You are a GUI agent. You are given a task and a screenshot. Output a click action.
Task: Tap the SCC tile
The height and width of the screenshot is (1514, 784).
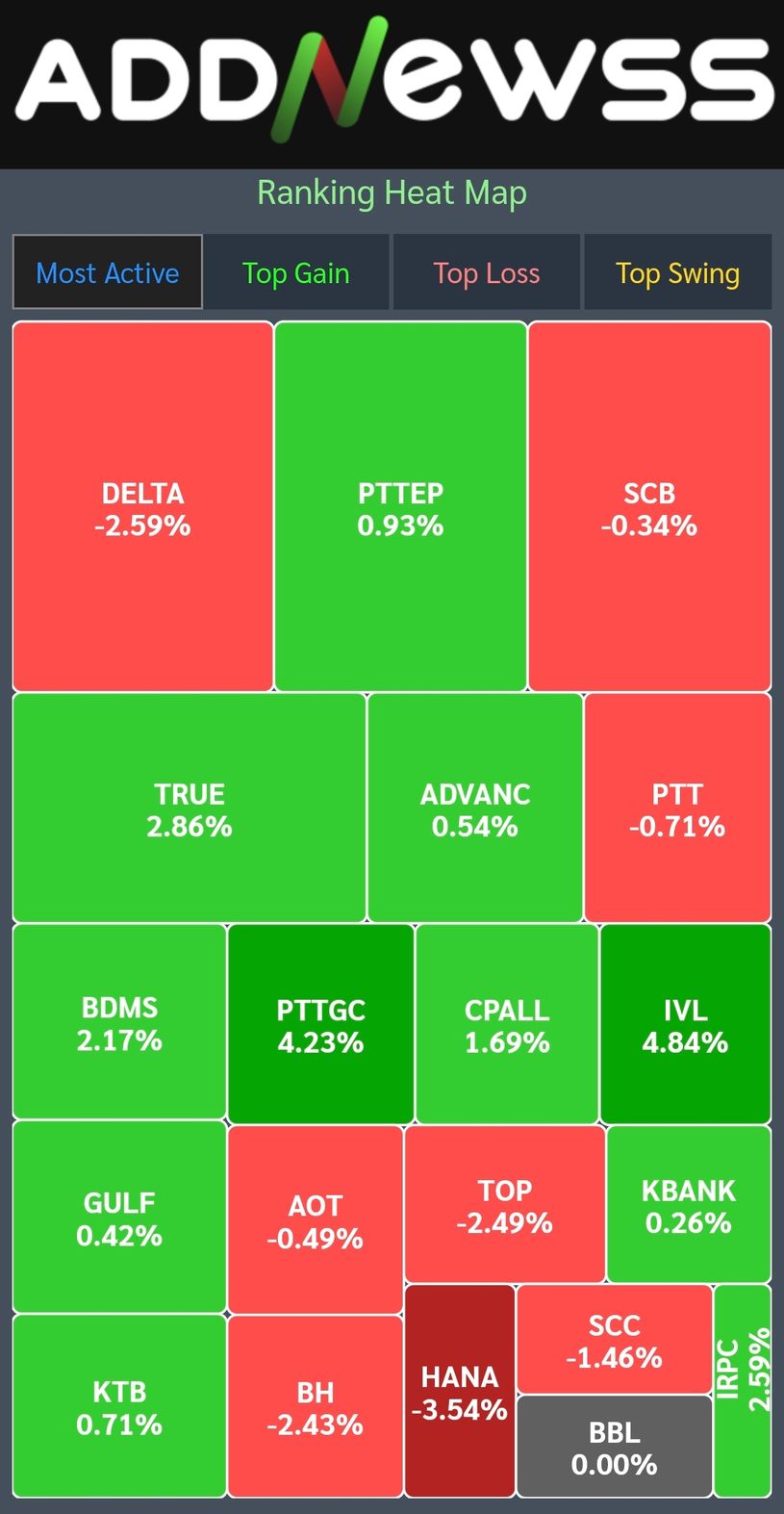pyautogui.click(x=615, y=1340)
